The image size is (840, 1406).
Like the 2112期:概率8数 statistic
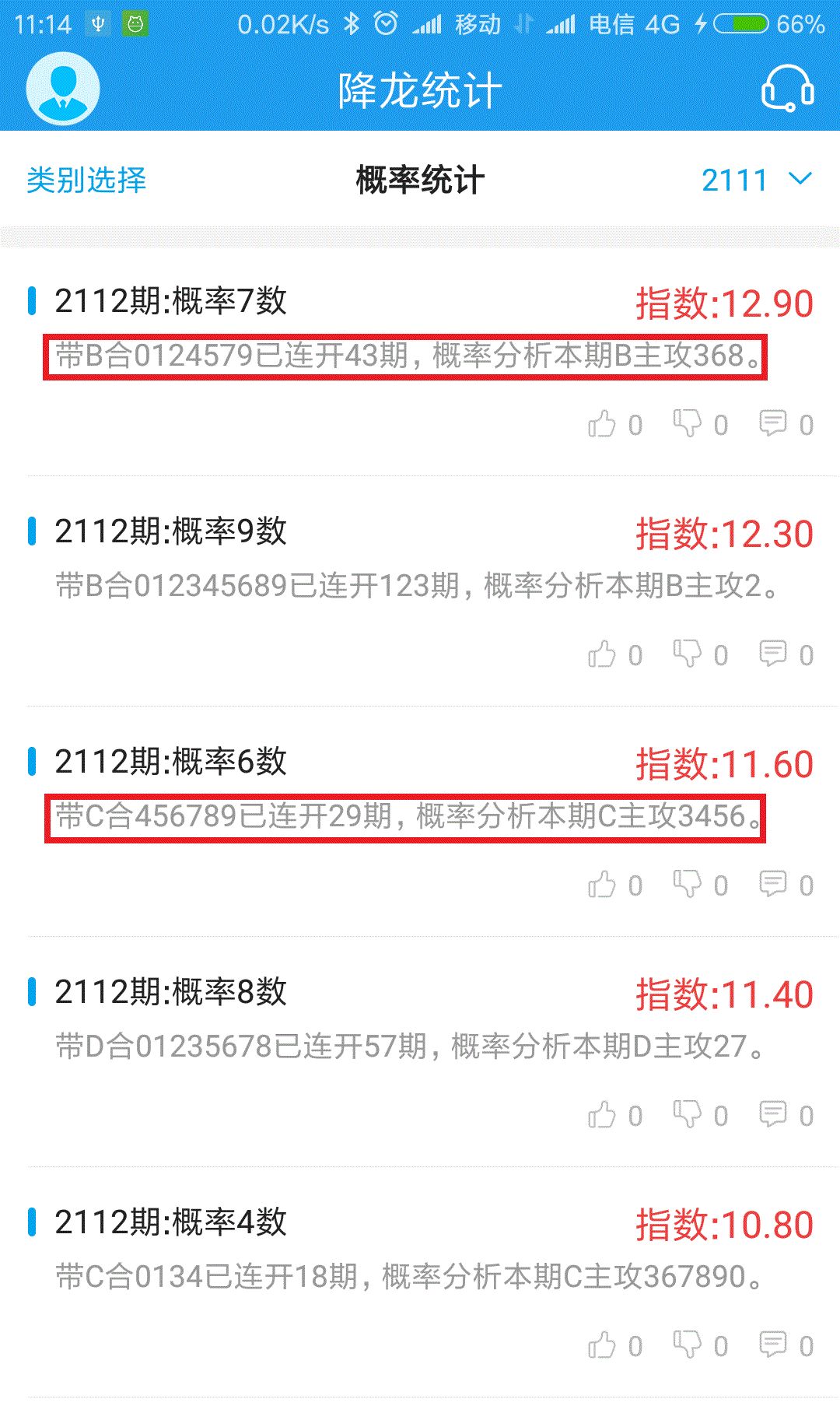[605, 1116]
